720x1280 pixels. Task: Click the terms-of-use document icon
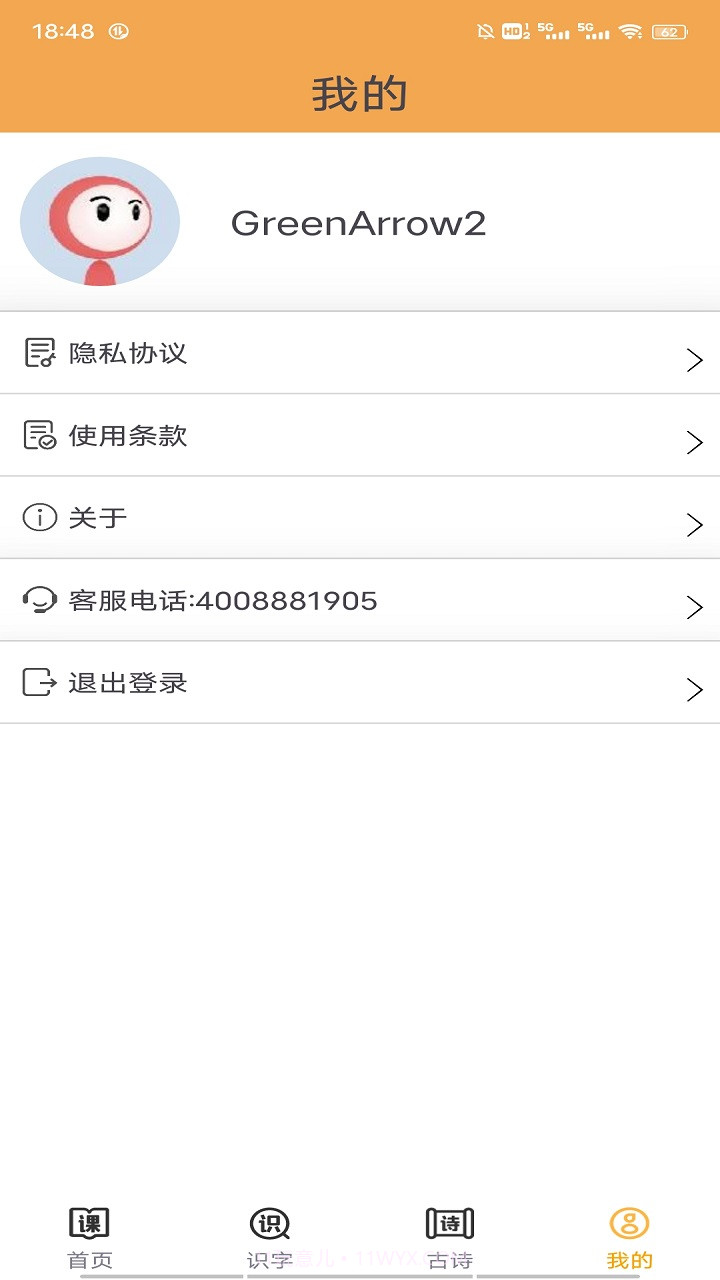tap(38, 435)
